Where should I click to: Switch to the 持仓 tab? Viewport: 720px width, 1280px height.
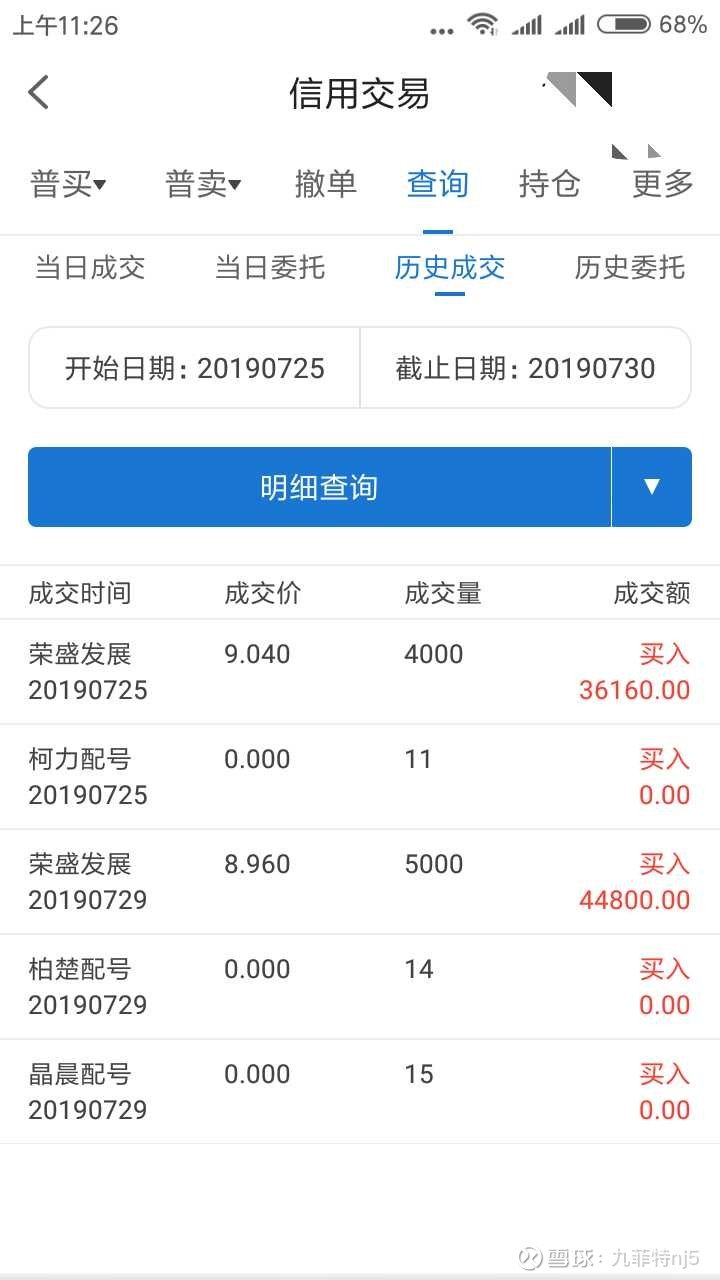coord(550,184)
